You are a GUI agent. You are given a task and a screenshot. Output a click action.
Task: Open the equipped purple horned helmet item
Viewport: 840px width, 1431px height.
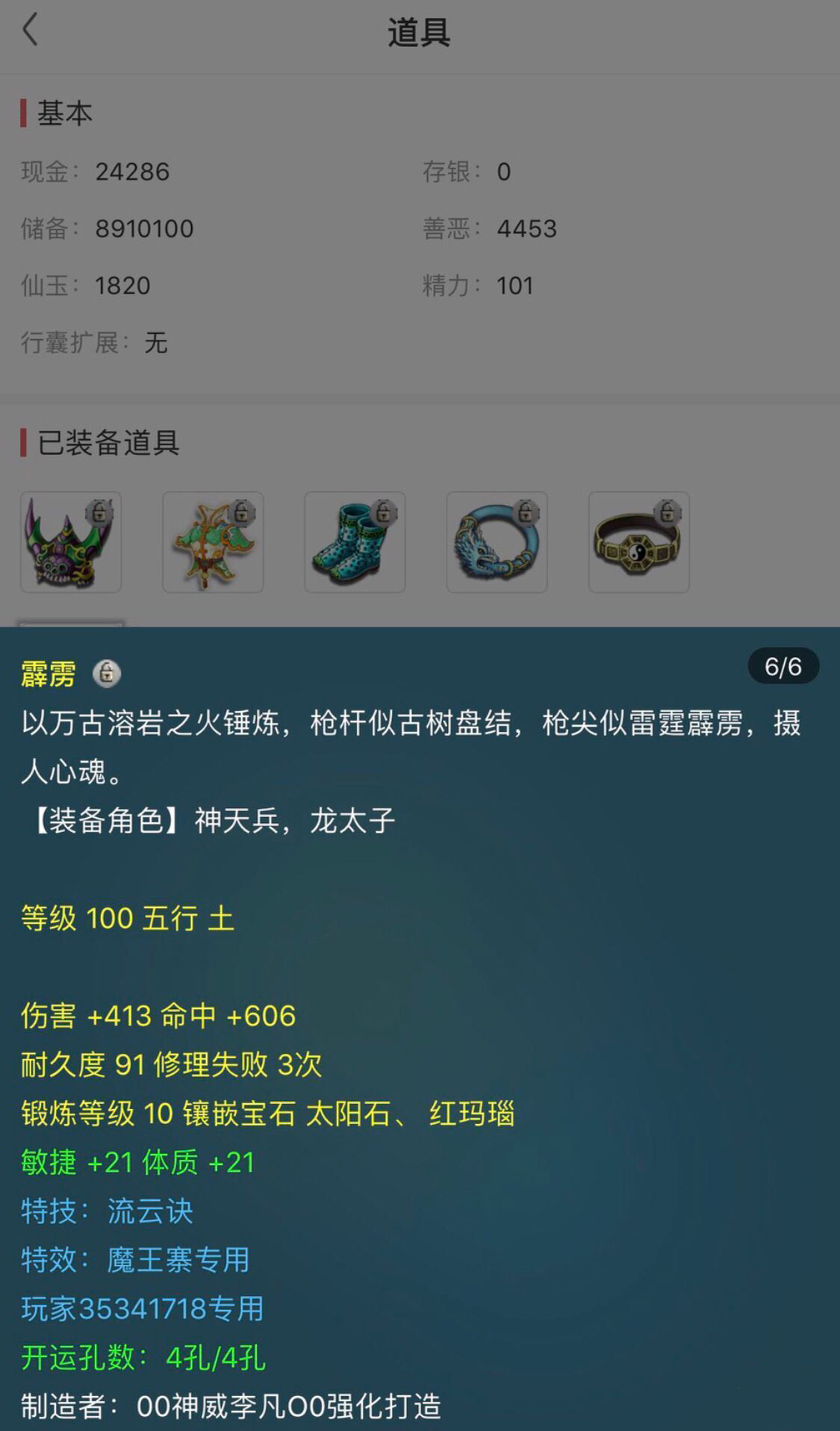[71, 542]
